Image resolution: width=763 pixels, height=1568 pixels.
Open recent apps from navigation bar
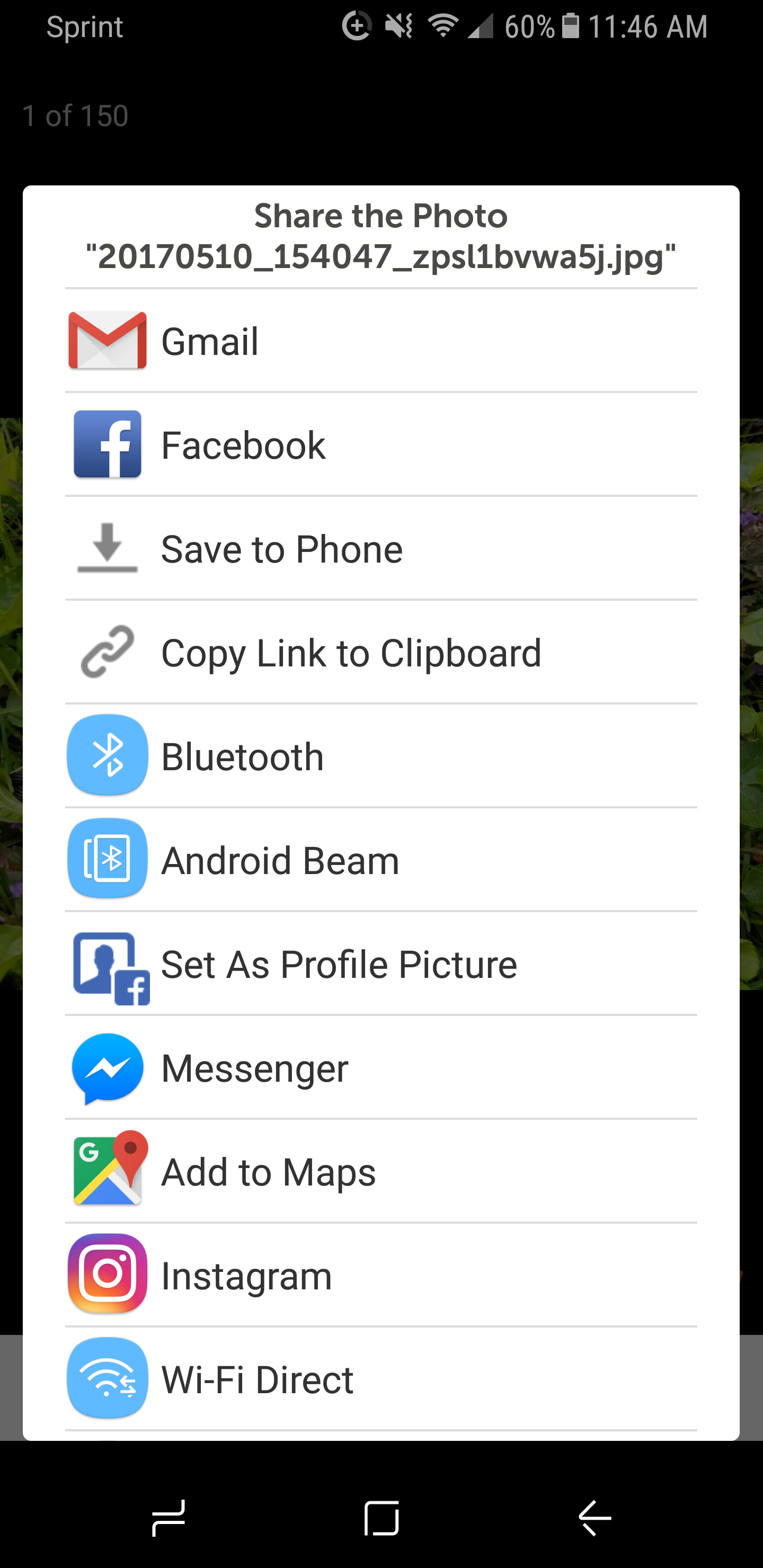coord(168,1518)
